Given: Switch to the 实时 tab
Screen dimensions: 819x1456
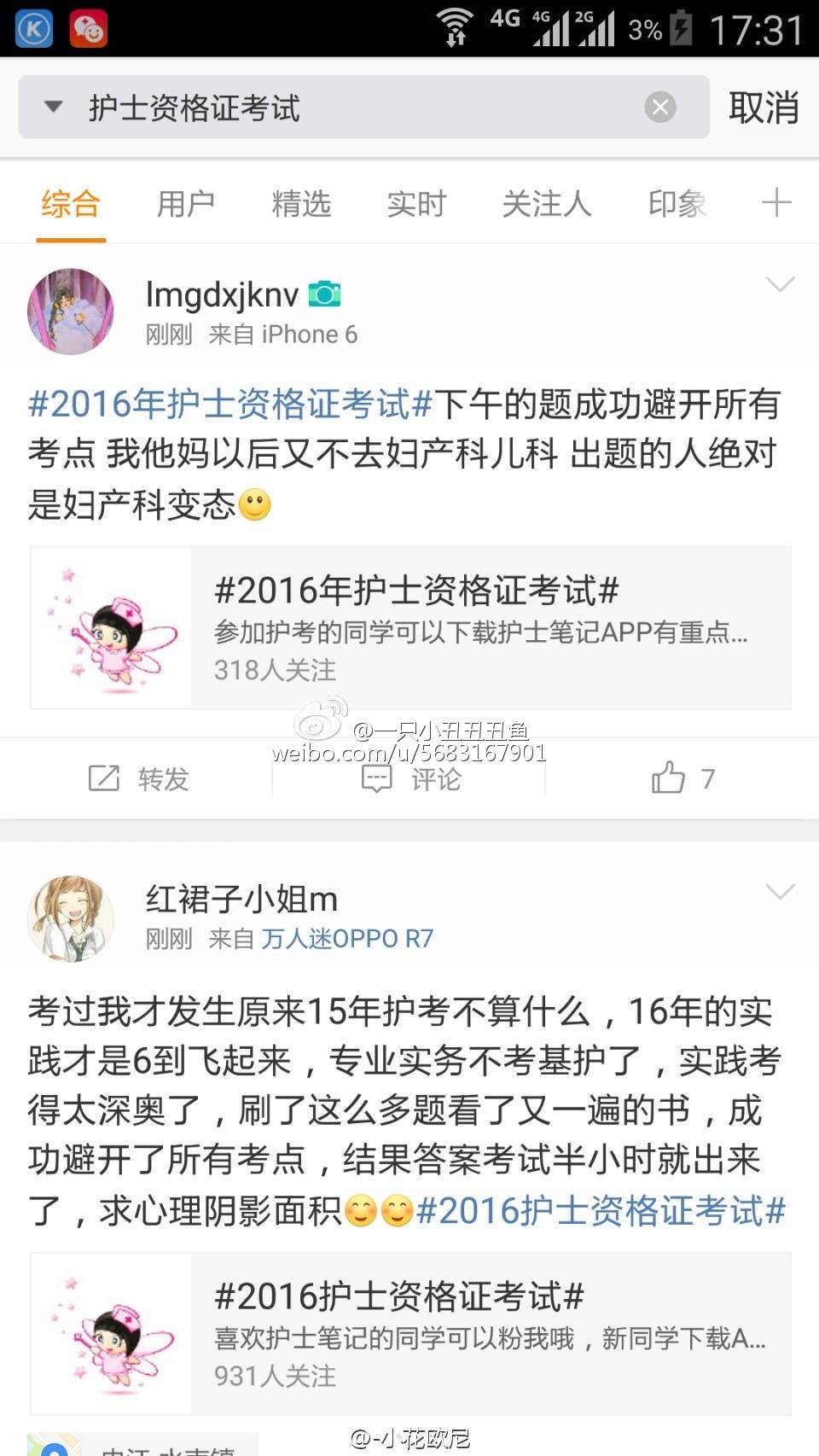Looking at the screenshot, I should point(416,204).
